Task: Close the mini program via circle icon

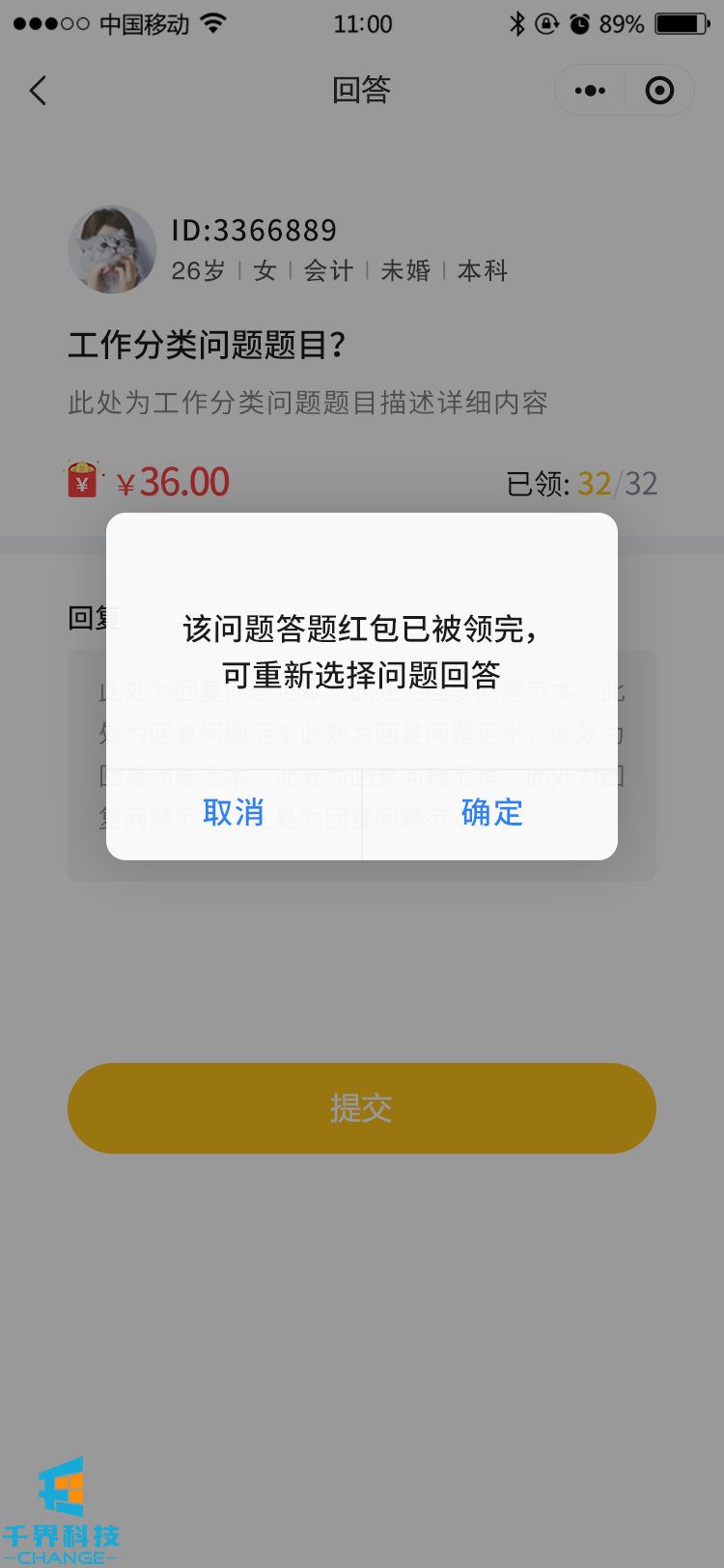Action: tap(659, 91)
